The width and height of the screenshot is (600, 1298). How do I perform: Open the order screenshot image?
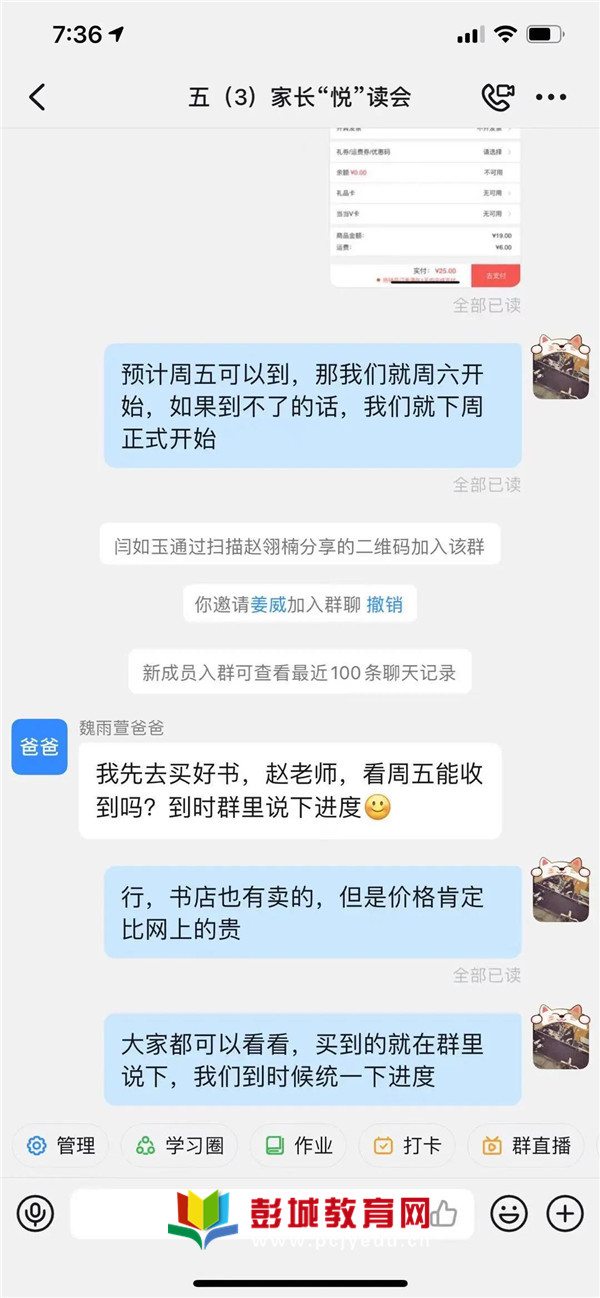click(x=425, y=207)
